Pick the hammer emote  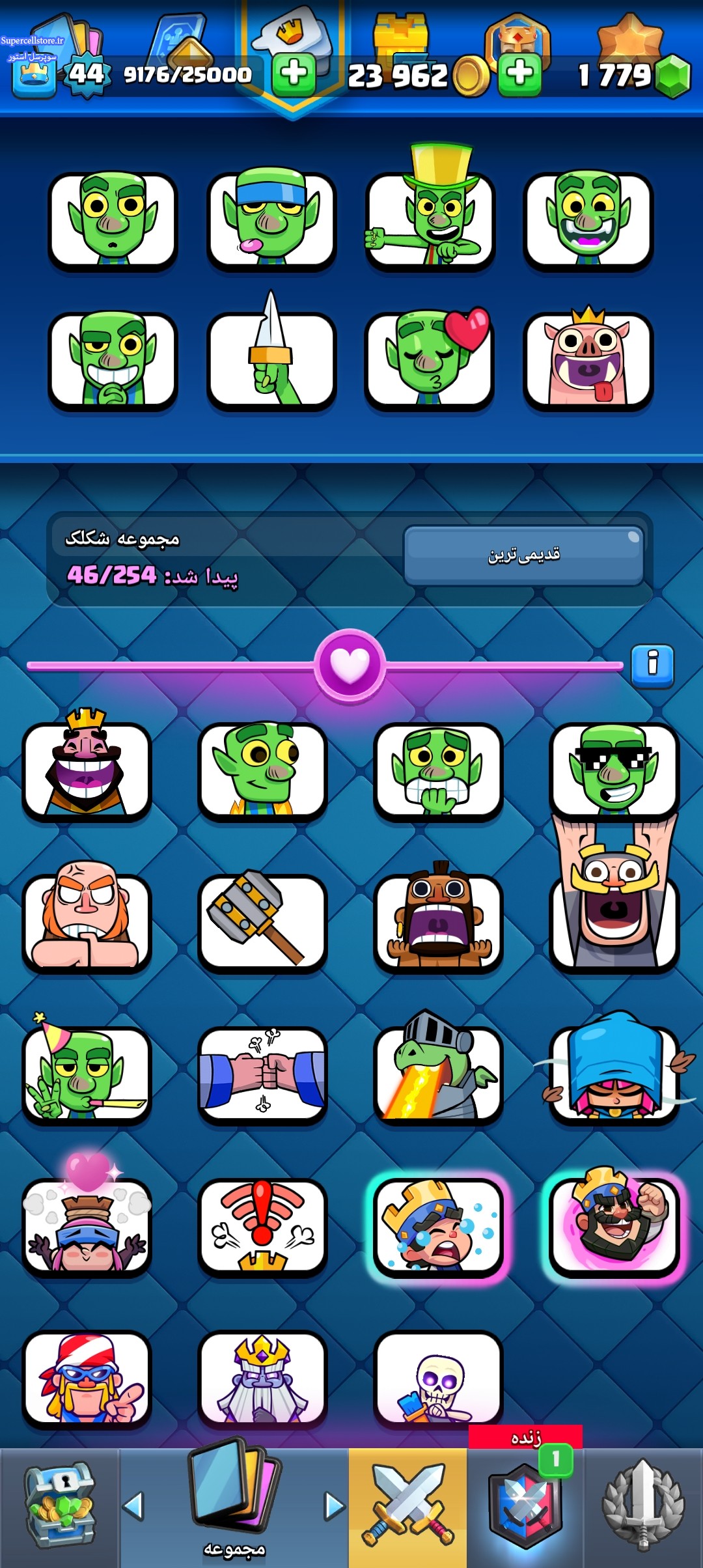pyautogui.click(x=262, y=921)
